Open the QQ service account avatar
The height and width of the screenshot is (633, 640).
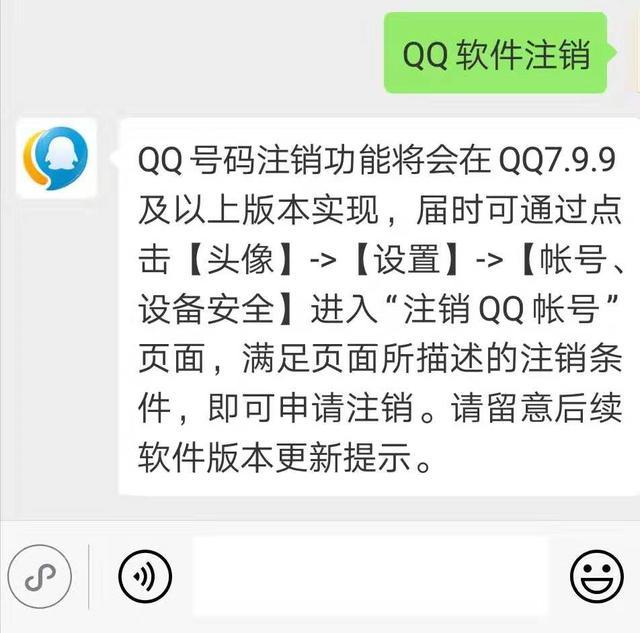point(58,158)
